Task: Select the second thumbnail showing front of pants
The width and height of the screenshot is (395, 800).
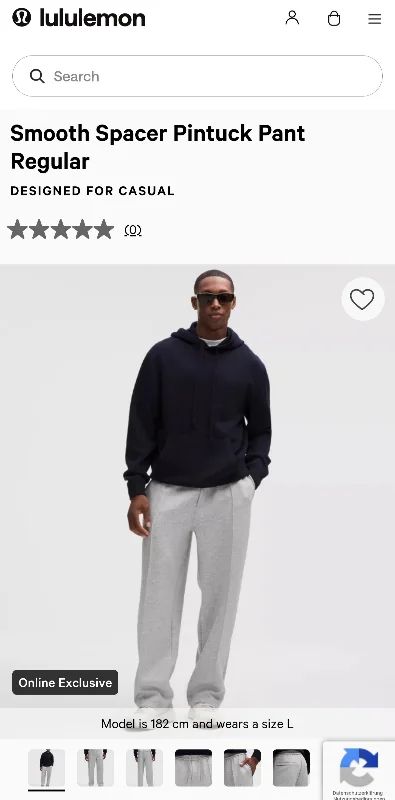Action: [x=95, y=768]
